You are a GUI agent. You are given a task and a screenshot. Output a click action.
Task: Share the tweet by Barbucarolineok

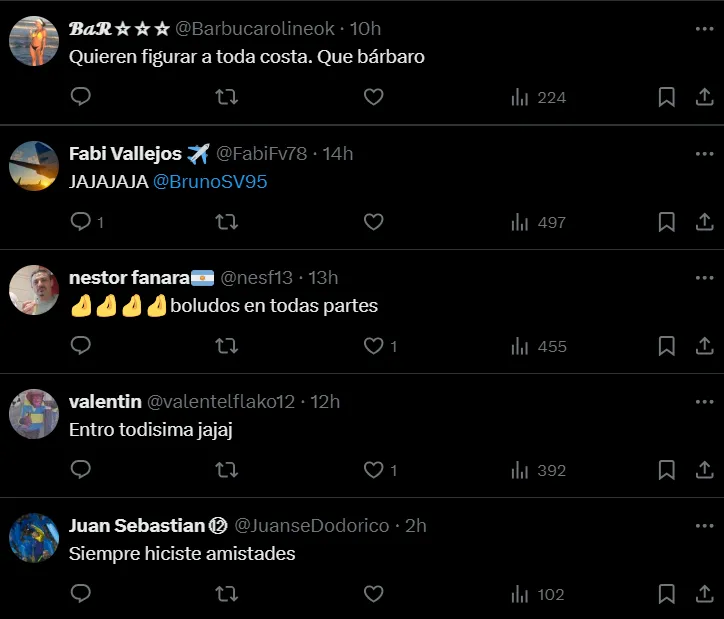coord(704,97)
